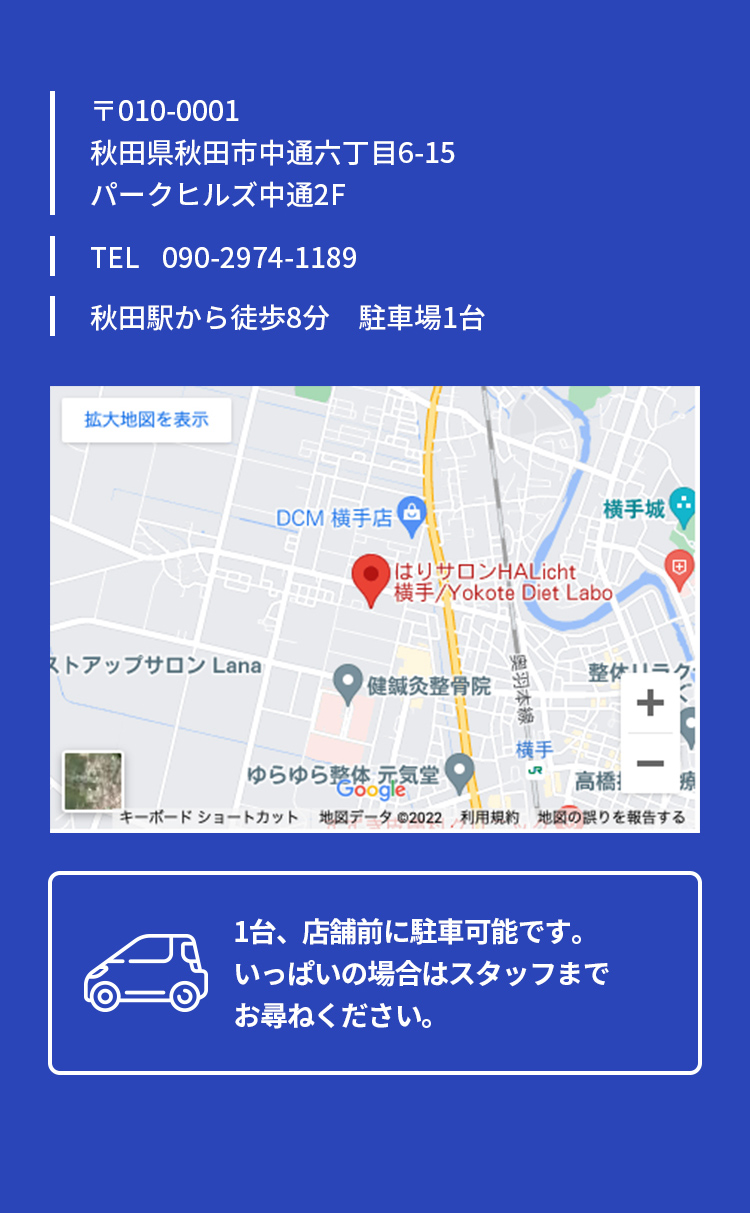Screen dimensions: 750x1213
Task: Select the DCM 横手店 place marker
Action: (x=411, y=515)
